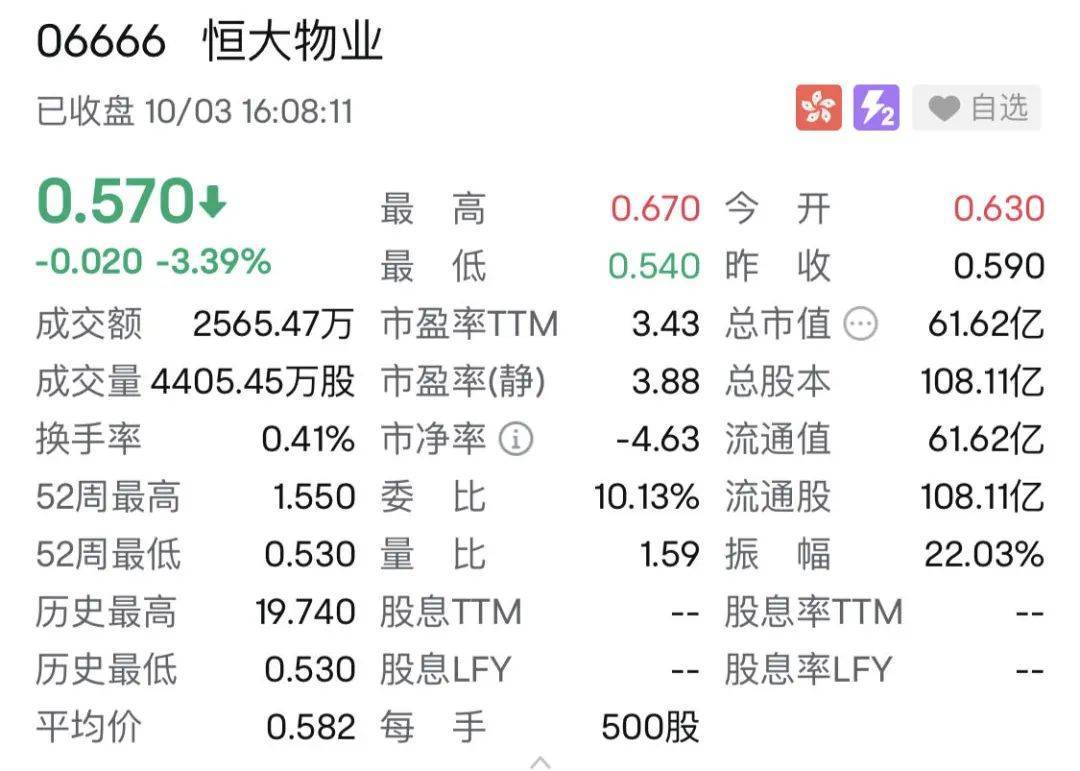Tap the more icon beside 总市值
The height and width of the screenshot is (771, 1080).
pos(860,324)
